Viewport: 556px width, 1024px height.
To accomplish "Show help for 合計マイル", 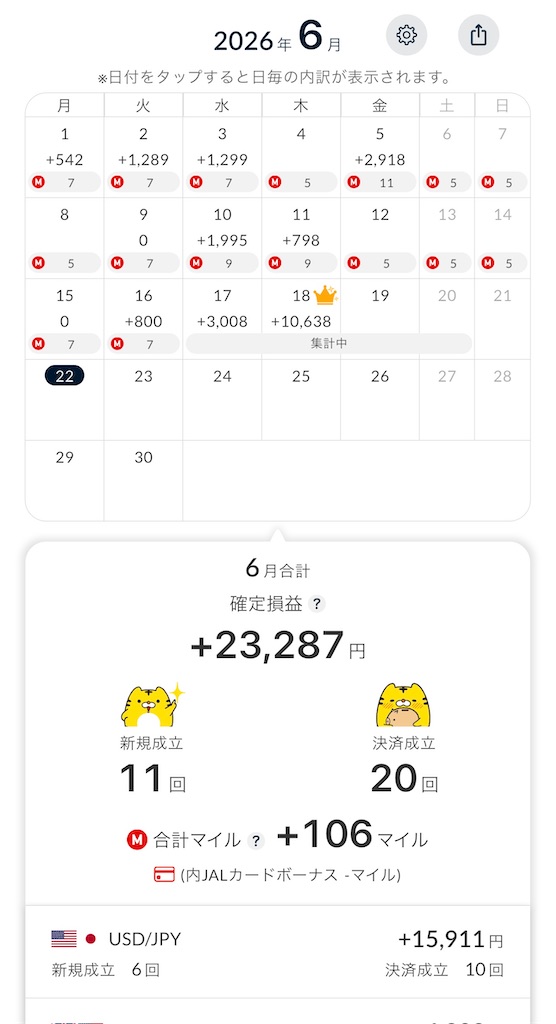I will click(256, 840).
